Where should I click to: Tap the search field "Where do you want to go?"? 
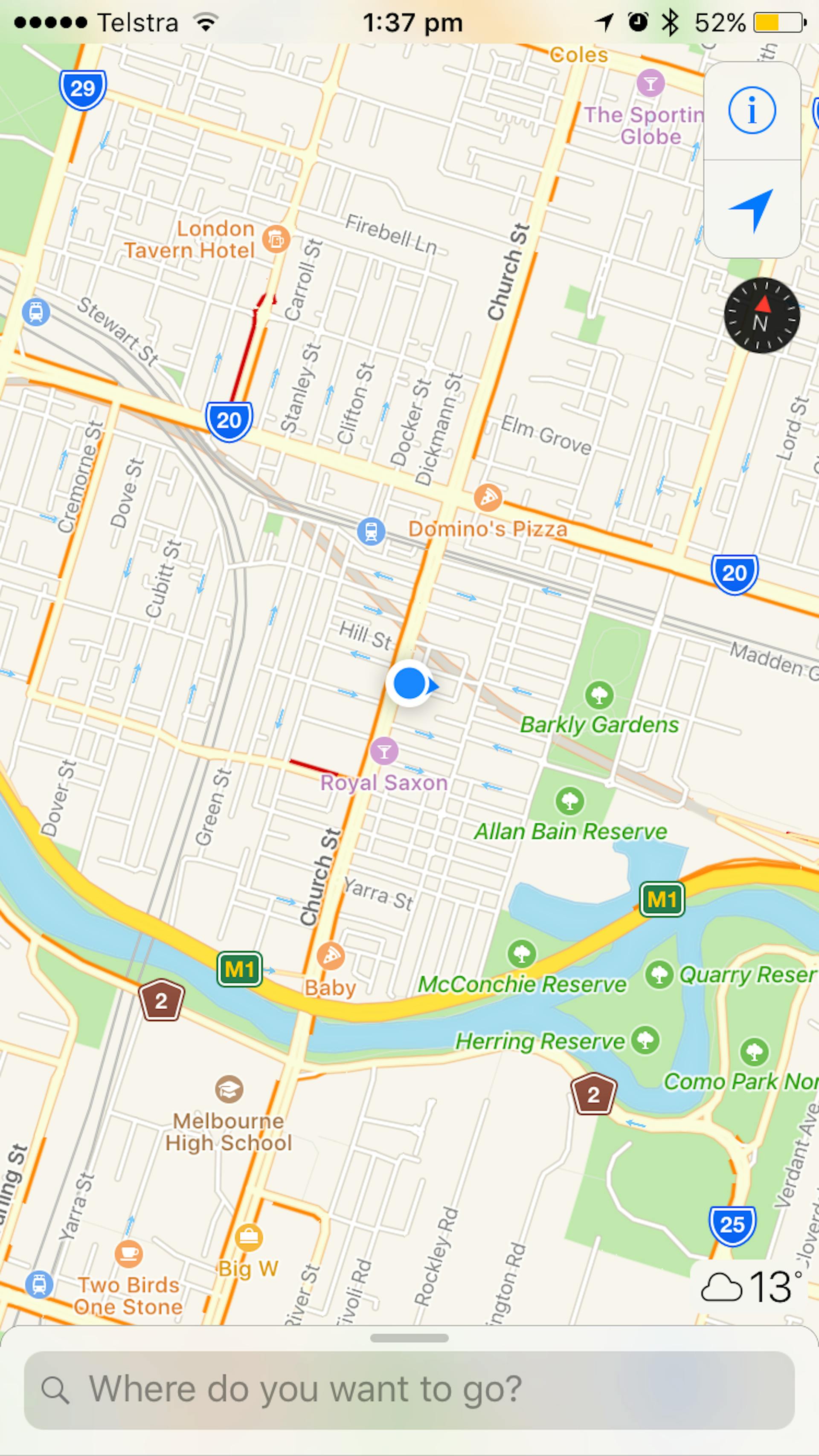click(x=409, y=1390)
